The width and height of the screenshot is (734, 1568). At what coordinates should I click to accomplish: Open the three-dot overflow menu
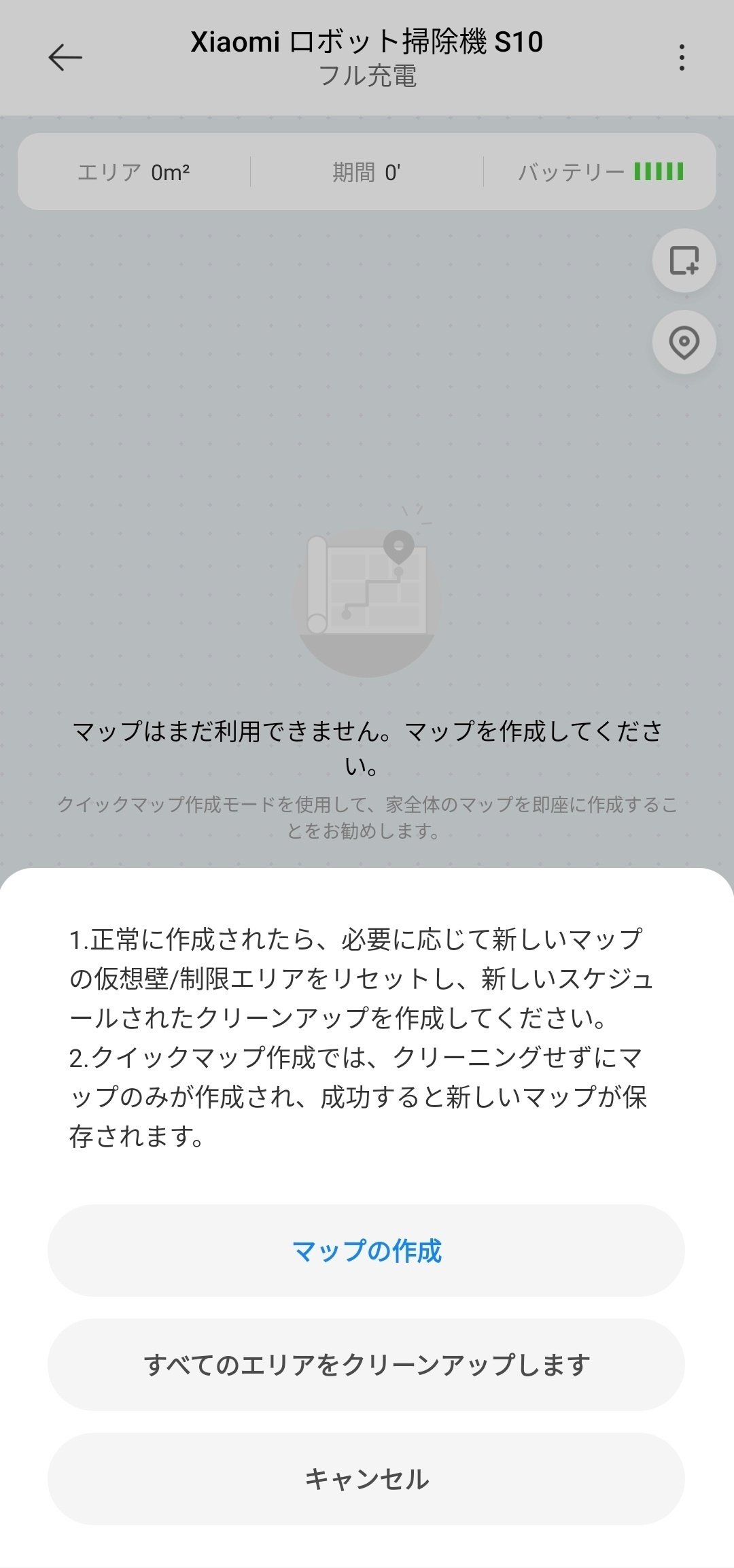click(x=682, y=58)
